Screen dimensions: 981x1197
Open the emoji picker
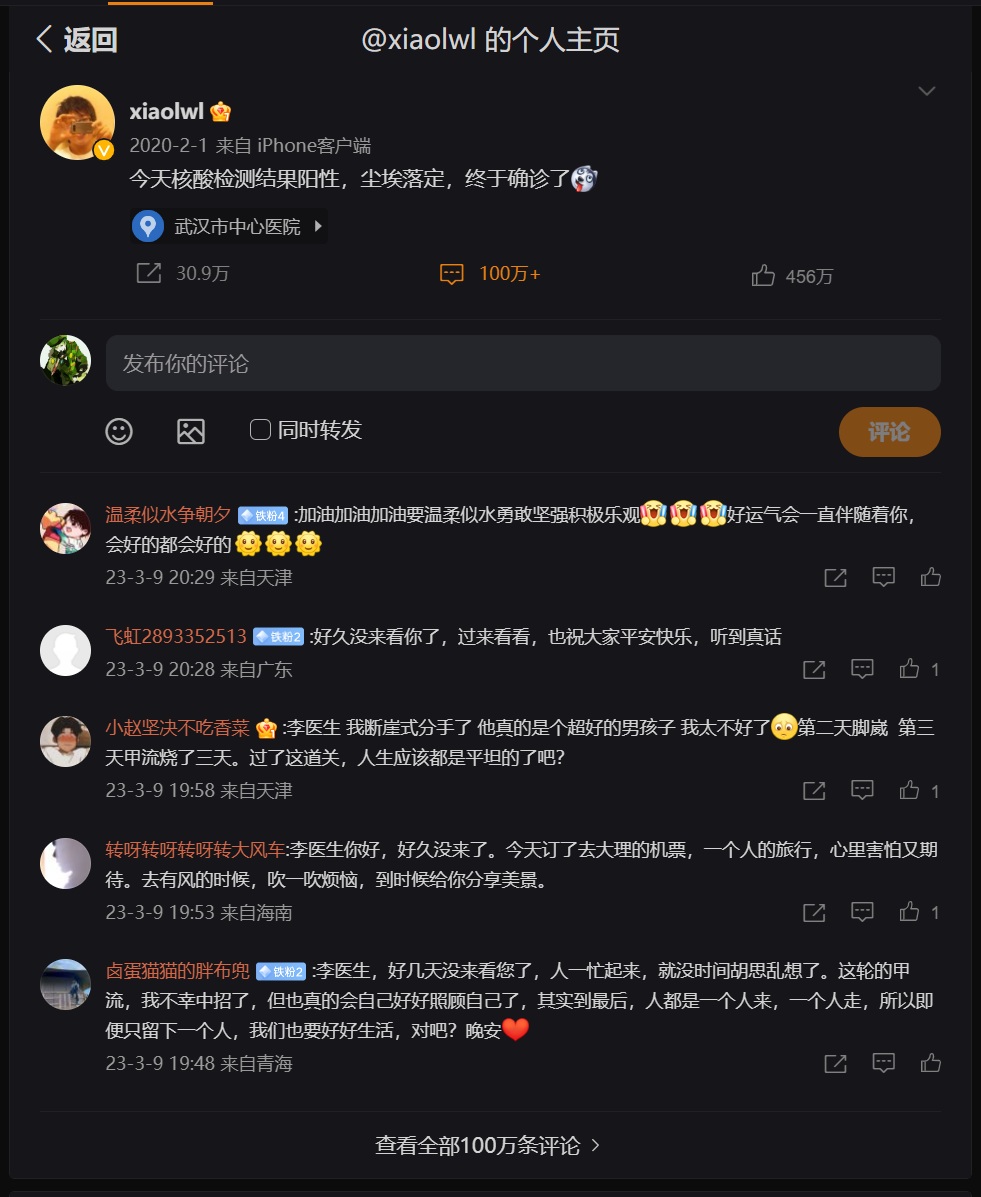[x=119, y=431]
